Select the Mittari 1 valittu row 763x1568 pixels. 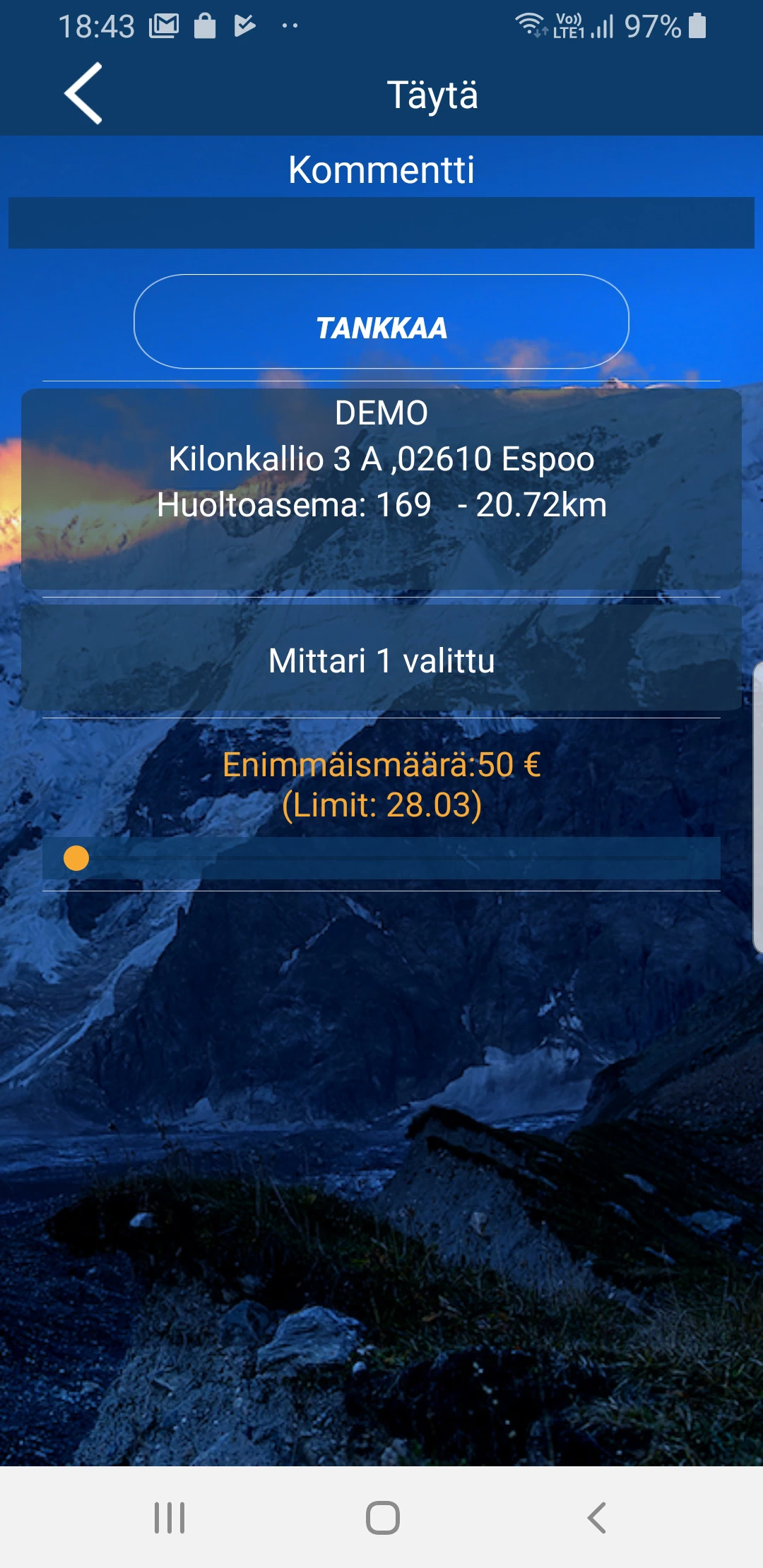coord(381,658)
